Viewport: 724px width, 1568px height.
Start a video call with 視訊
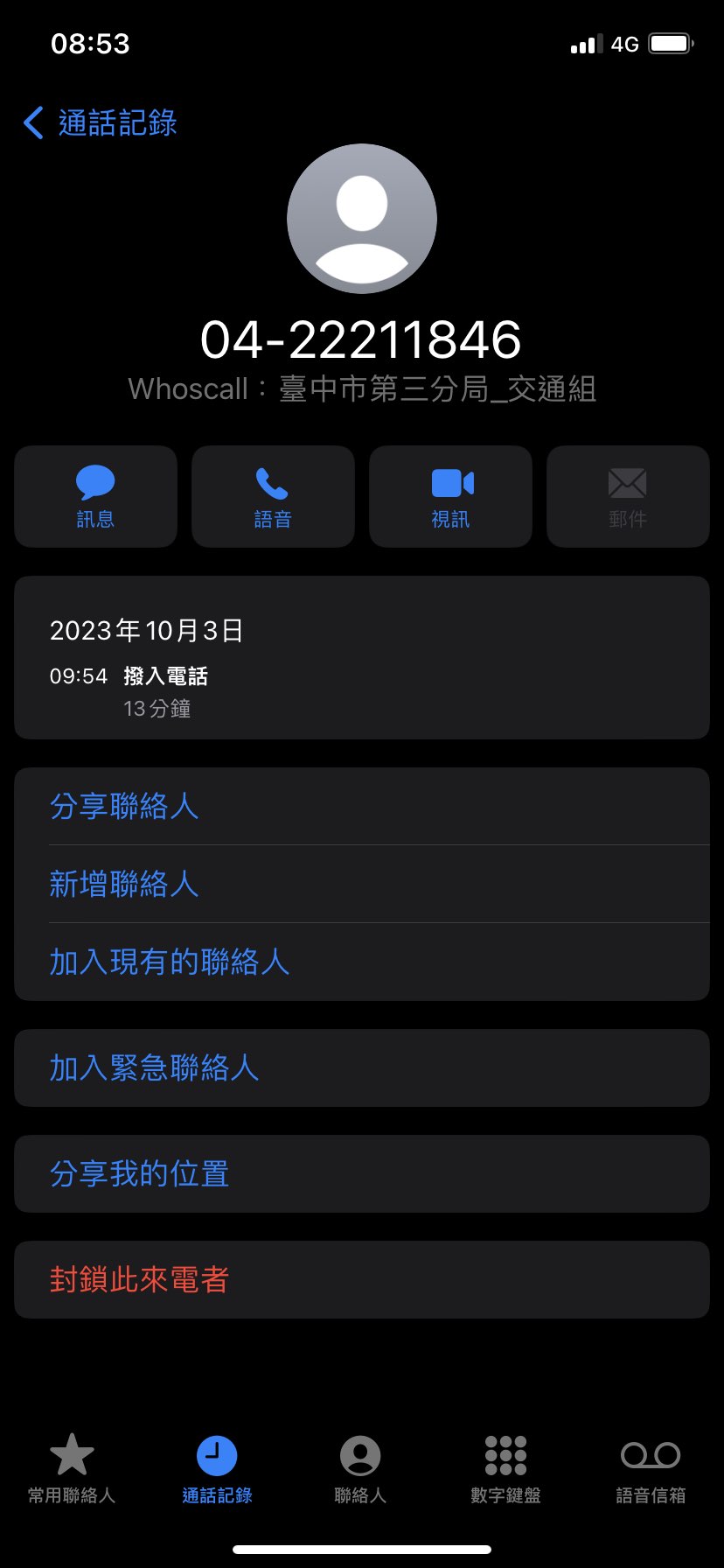pyautogui.click(x=450, y=496)
